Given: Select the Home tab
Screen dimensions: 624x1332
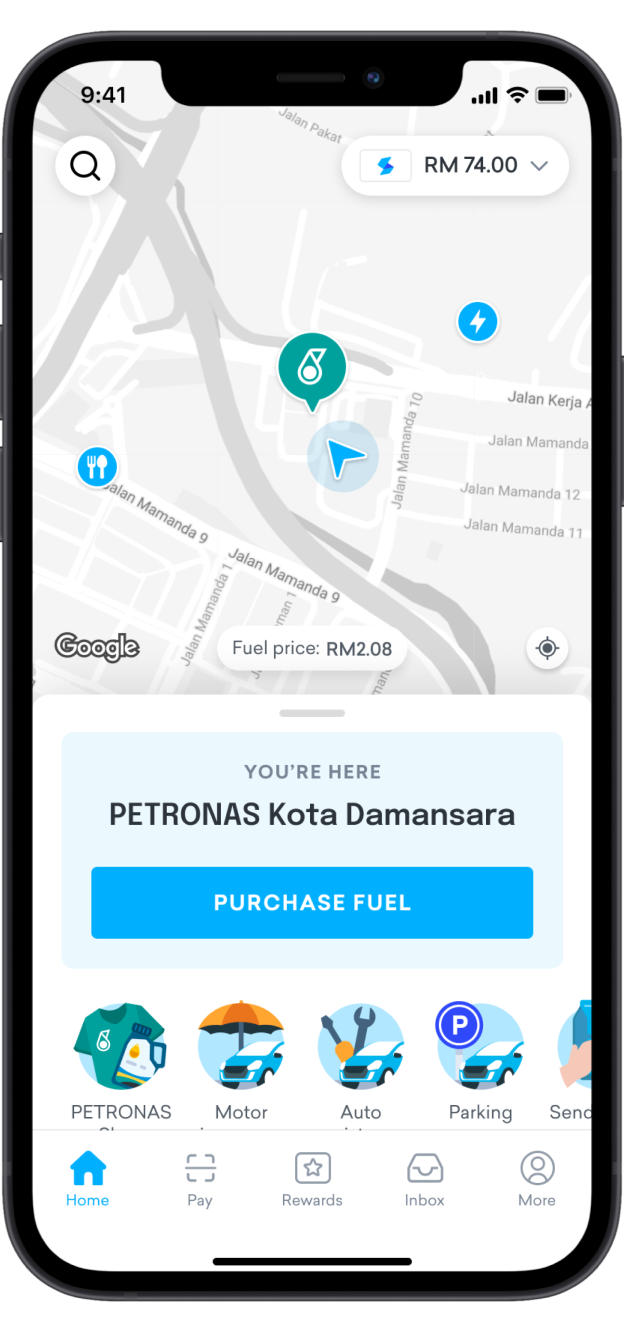Looking at the screenshot, I should click(x=88, y=1180).
